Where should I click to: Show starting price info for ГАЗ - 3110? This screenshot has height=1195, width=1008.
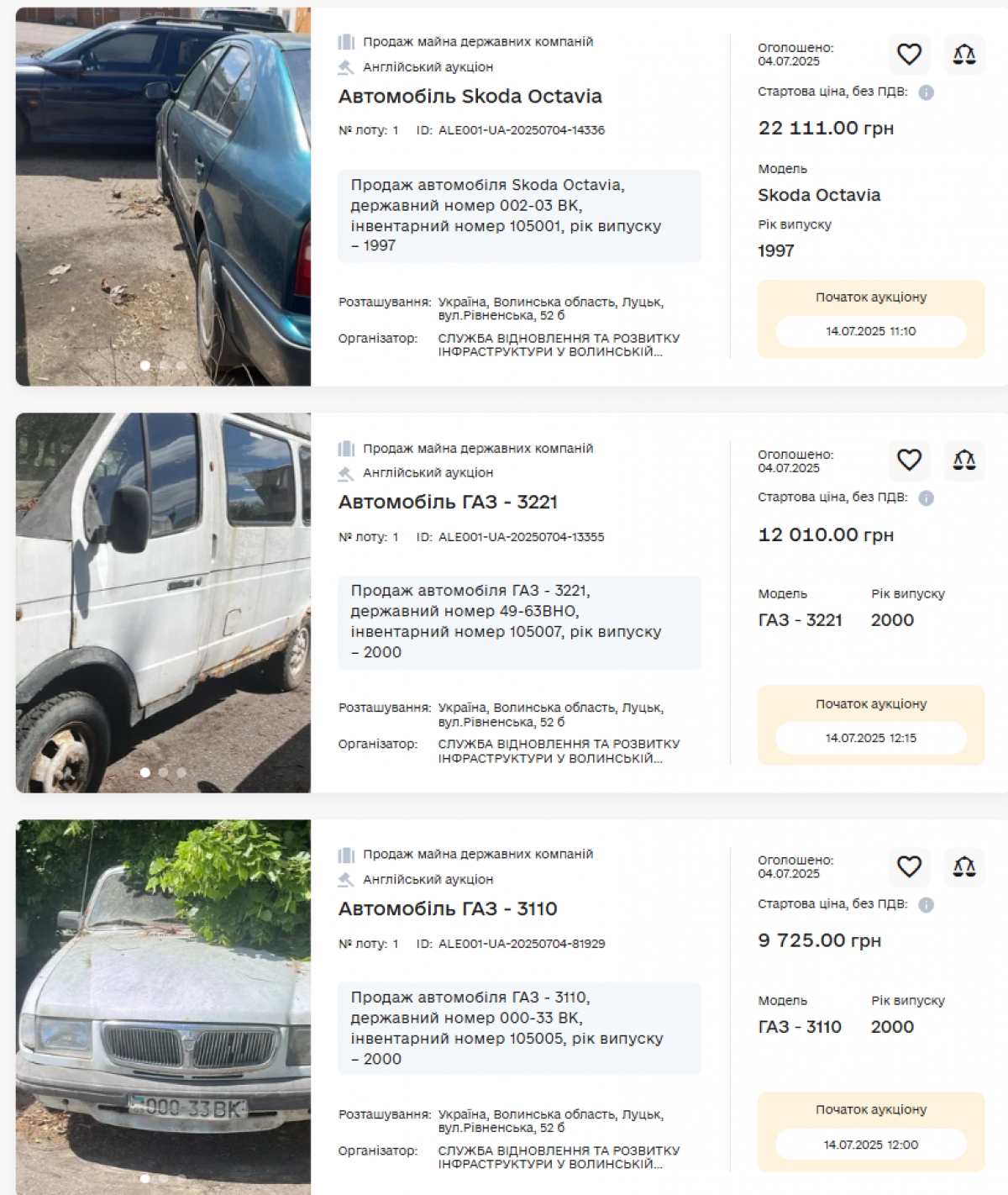(x=926, y=905)
